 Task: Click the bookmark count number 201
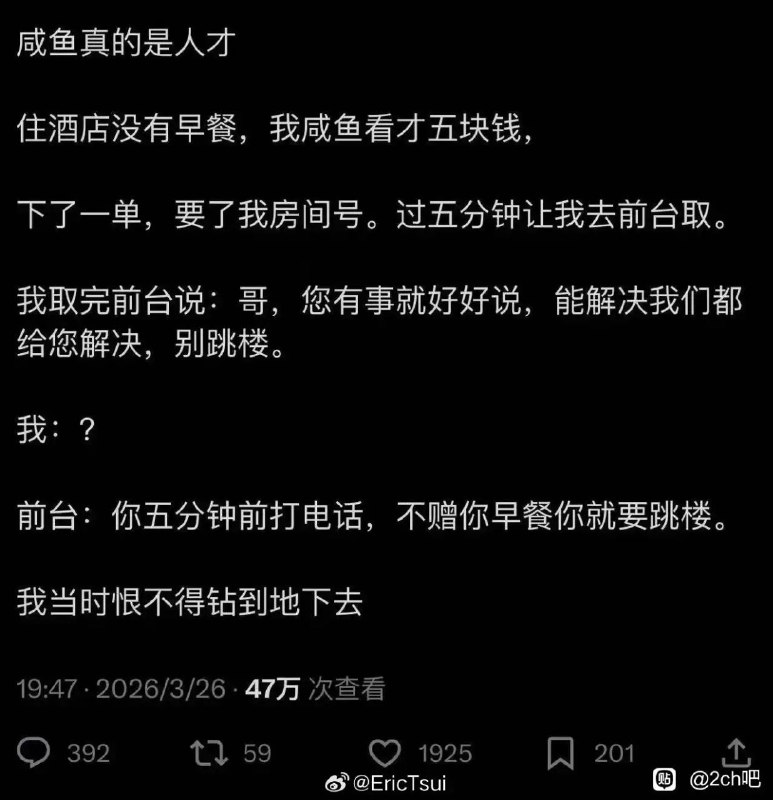coord(614,753)
